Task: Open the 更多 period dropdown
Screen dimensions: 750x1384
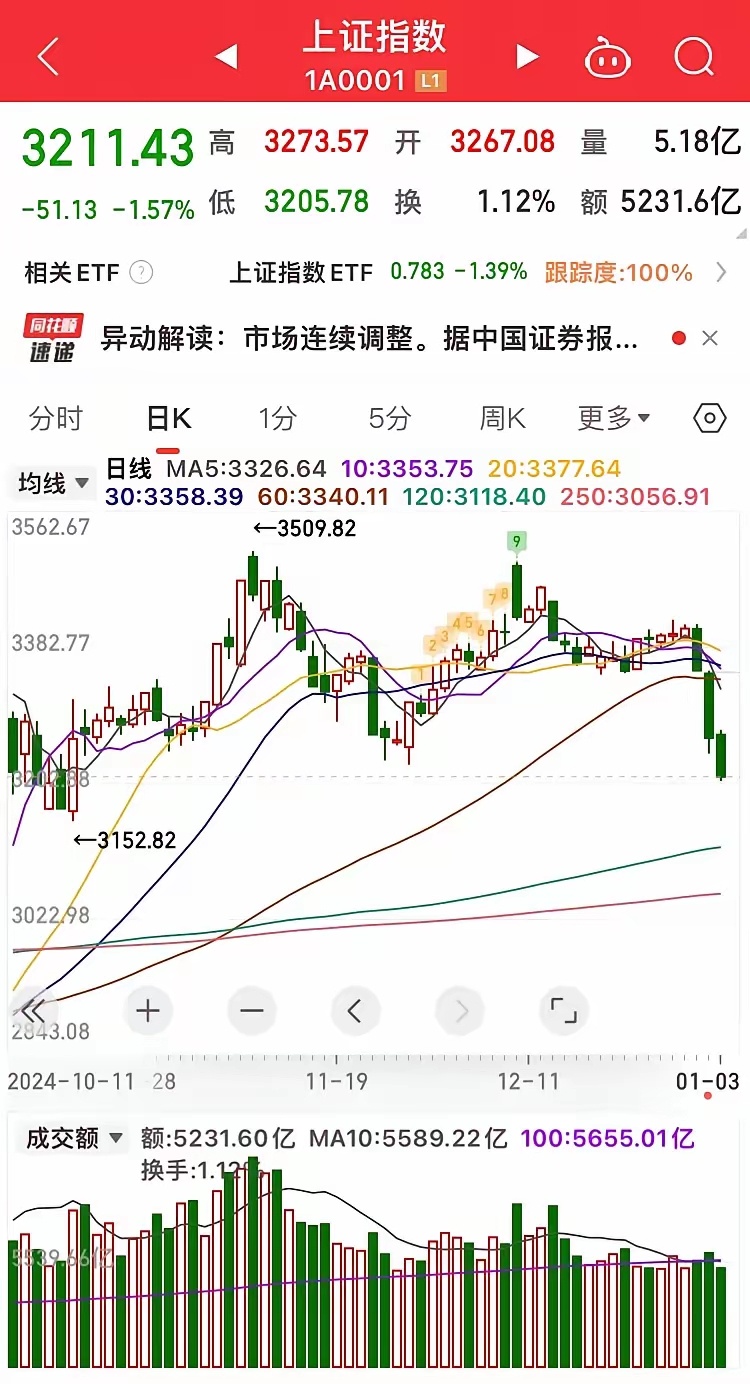Action: coord(612,419)
